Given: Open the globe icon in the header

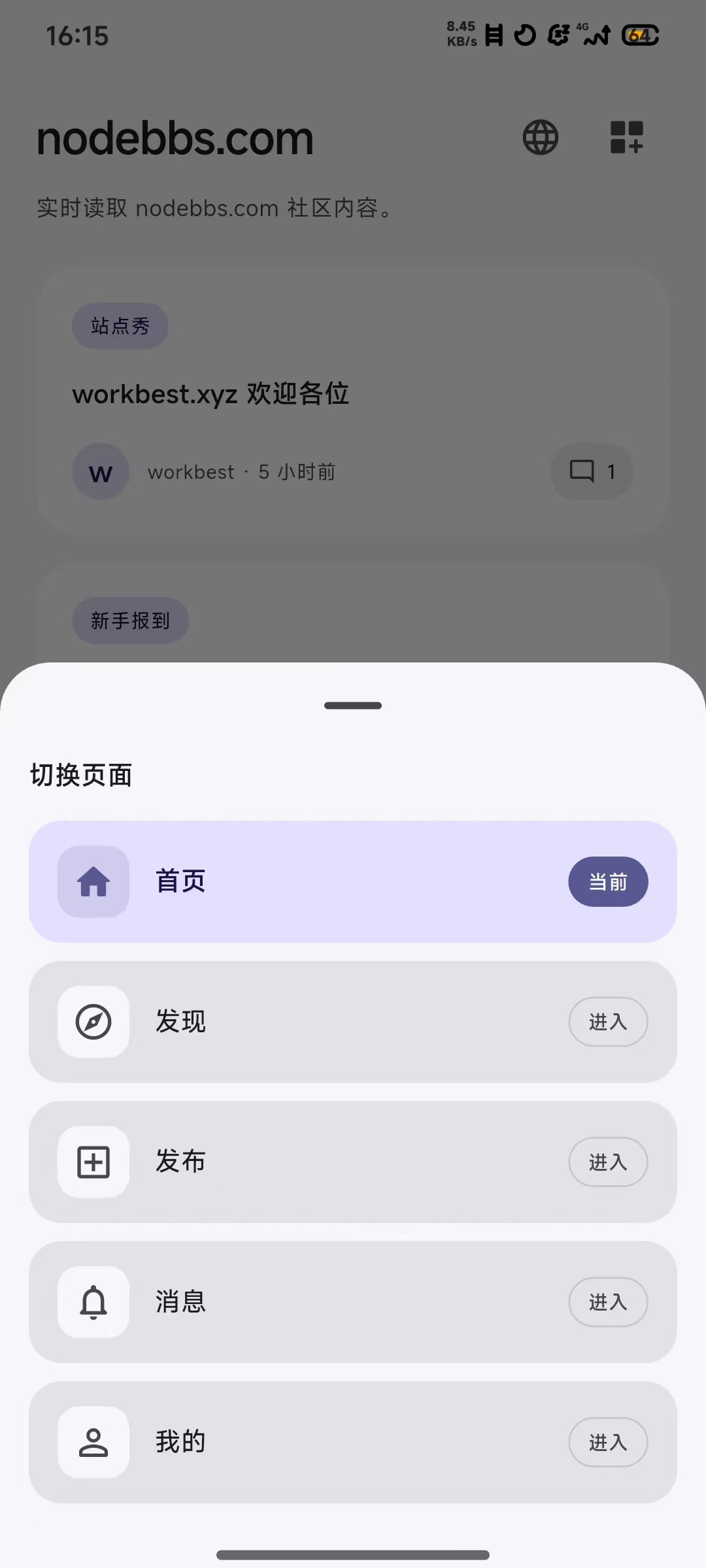Looking at the screenshot, I should [540, 137].
